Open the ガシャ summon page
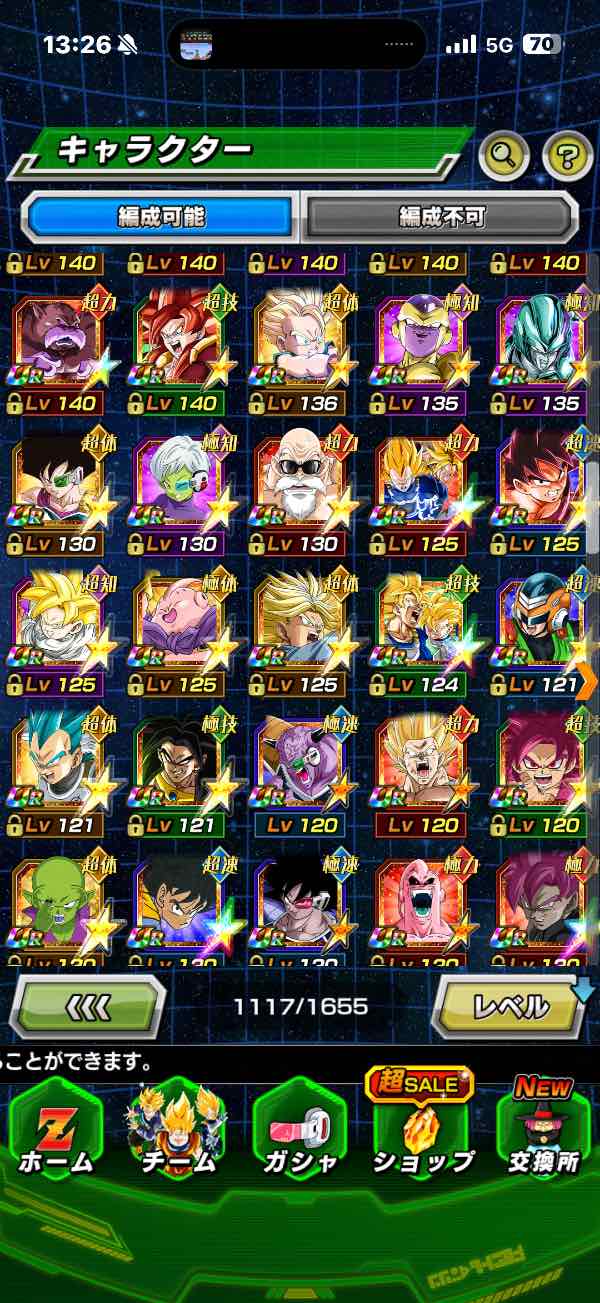The width and height of the screenshot is (600, 1303). 299,1128
